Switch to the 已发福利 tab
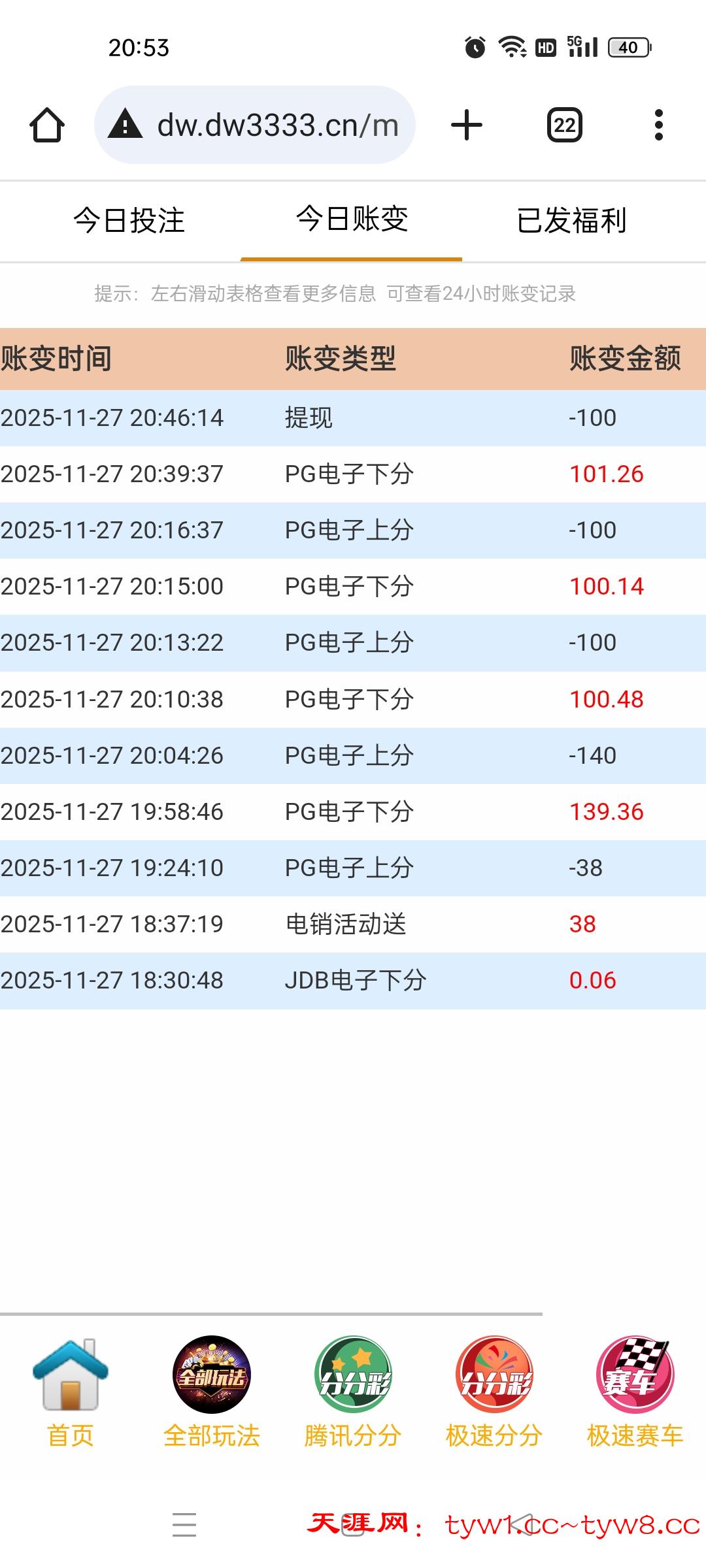The width and height of the screenshot is (706, 1568). click(572, 221)
